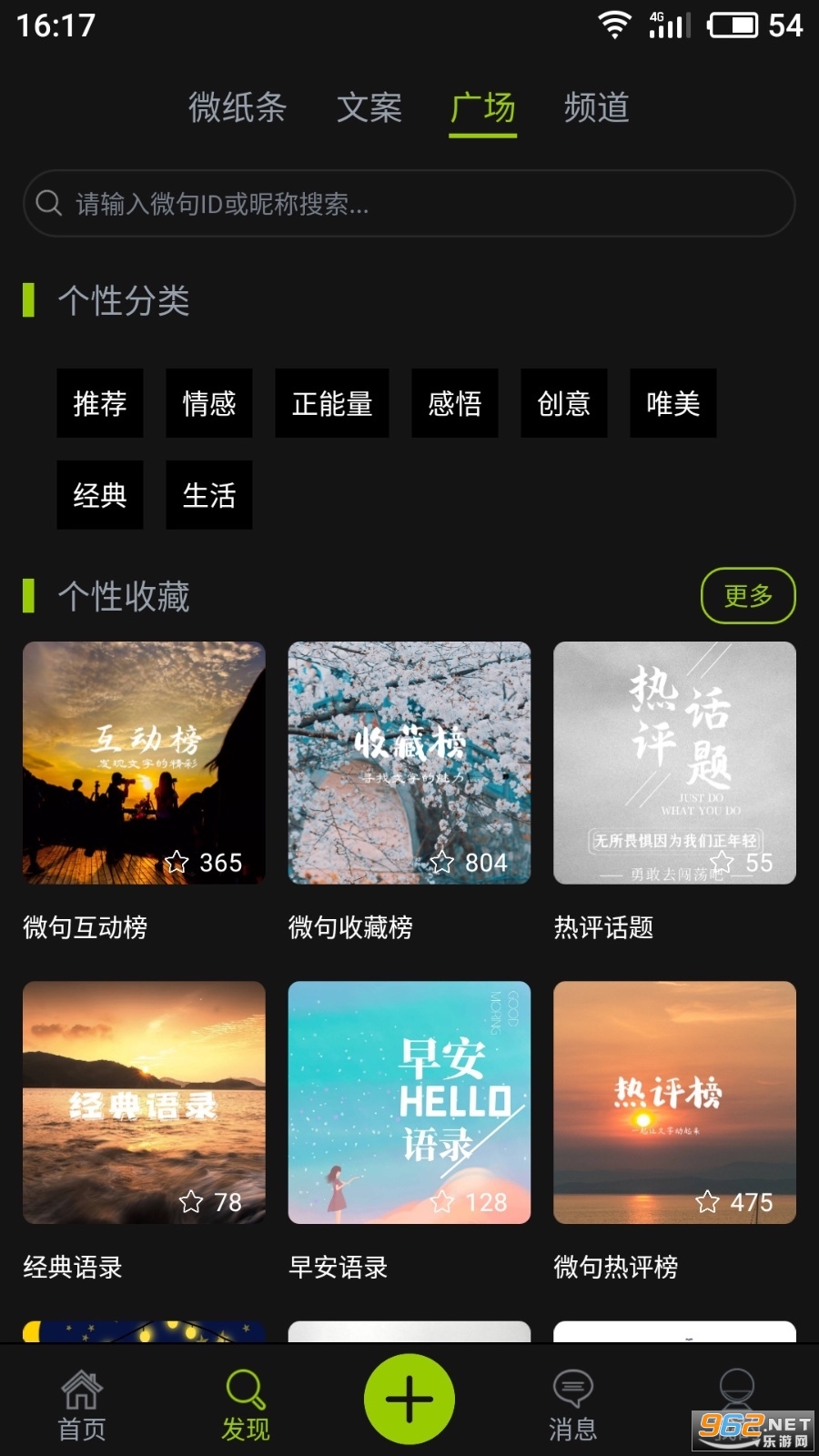Open the 消息 messages tab
This screenshot has width=819, height=1456.
click(x=573, y=1405)
